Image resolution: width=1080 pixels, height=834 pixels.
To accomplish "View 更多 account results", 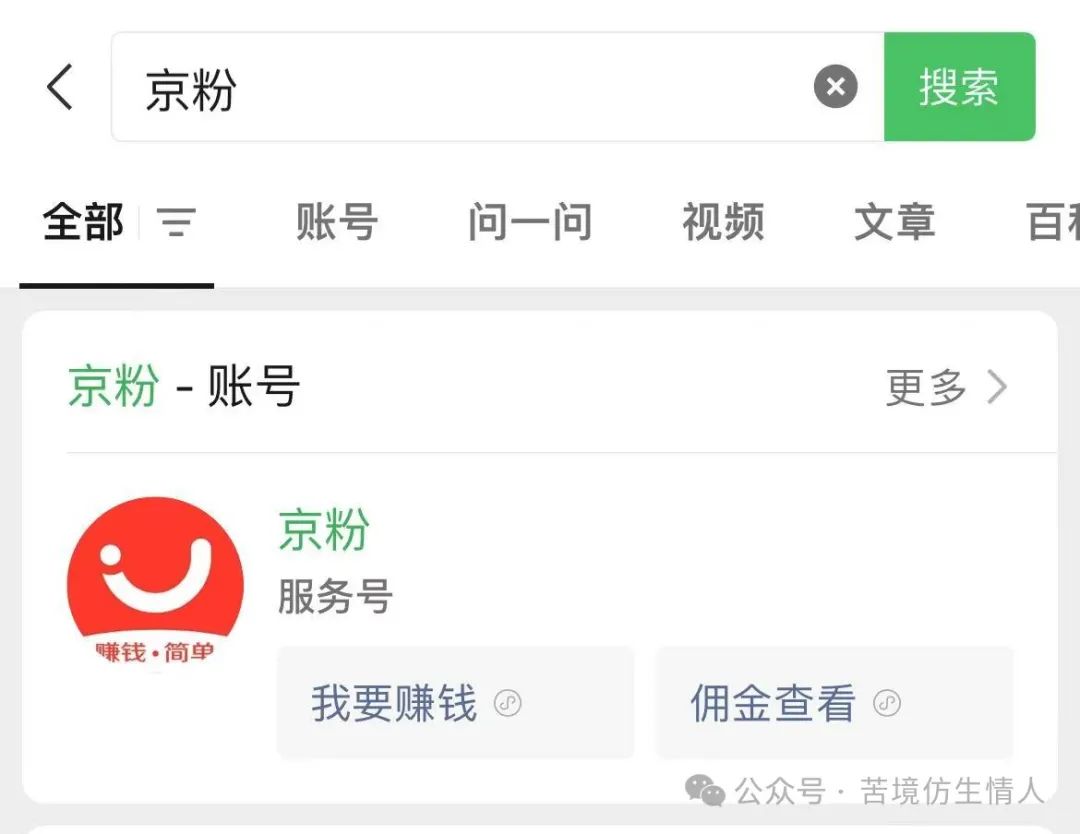I will (x=945, y=387).
